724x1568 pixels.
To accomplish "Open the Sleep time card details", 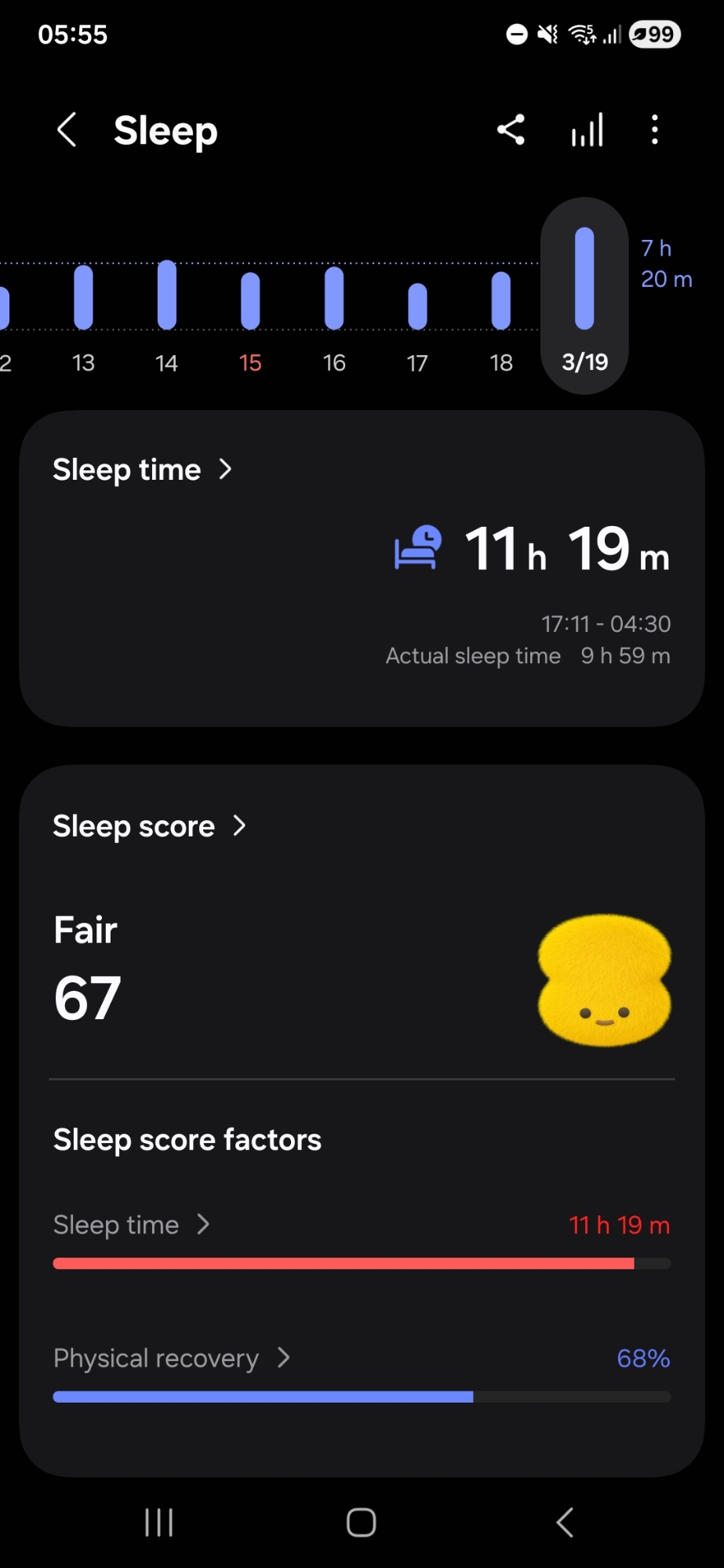I will [143, 470].
